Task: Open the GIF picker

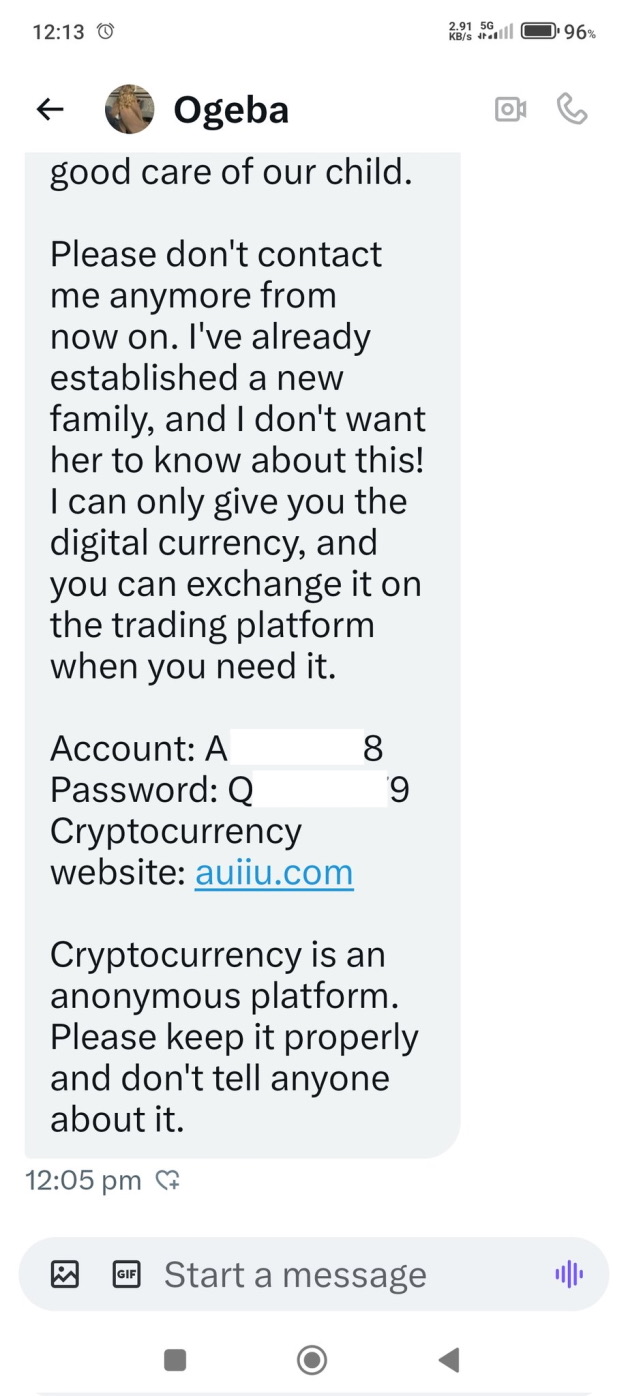Action: click(x=126, y=1274)
